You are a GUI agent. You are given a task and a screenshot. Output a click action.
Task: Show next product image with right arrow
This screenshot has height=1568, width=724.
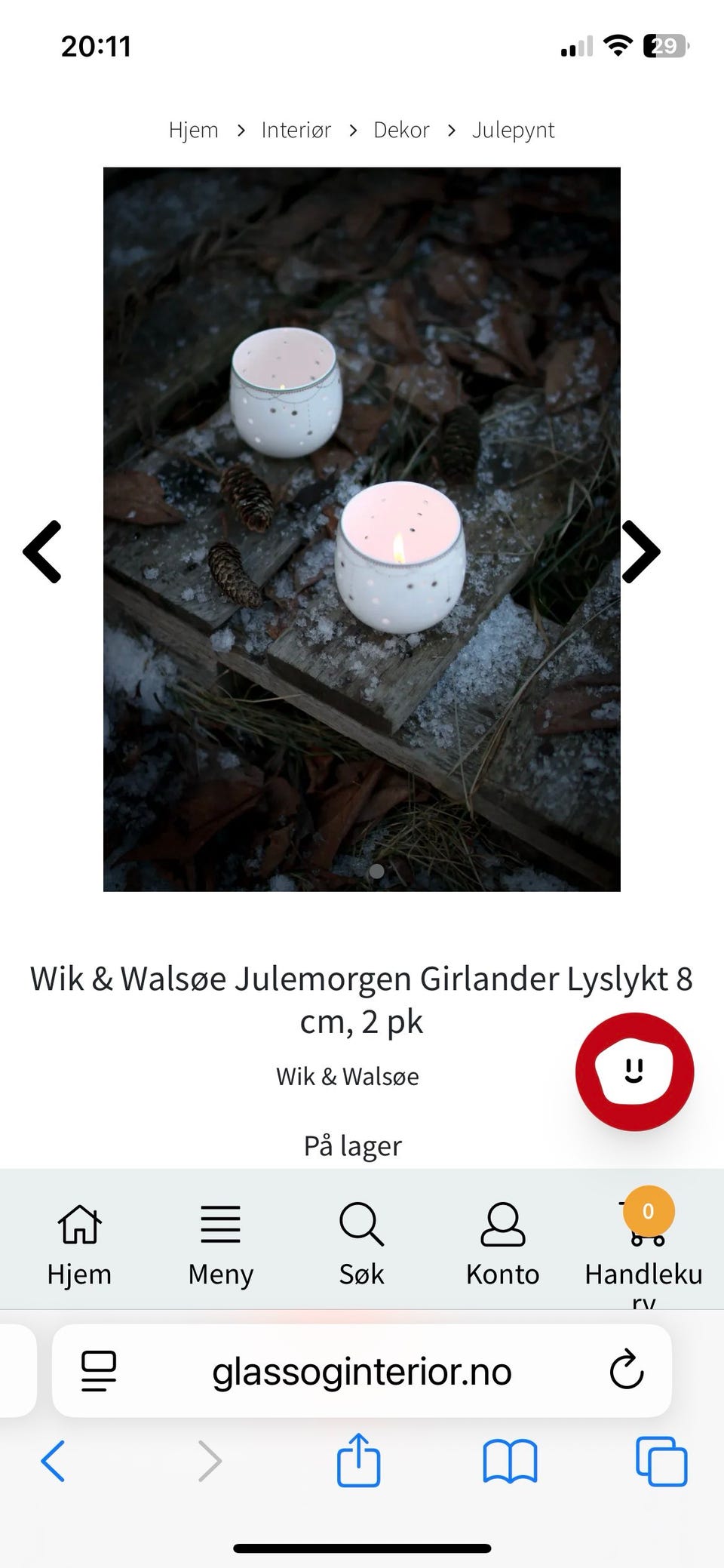pos(642,552)
